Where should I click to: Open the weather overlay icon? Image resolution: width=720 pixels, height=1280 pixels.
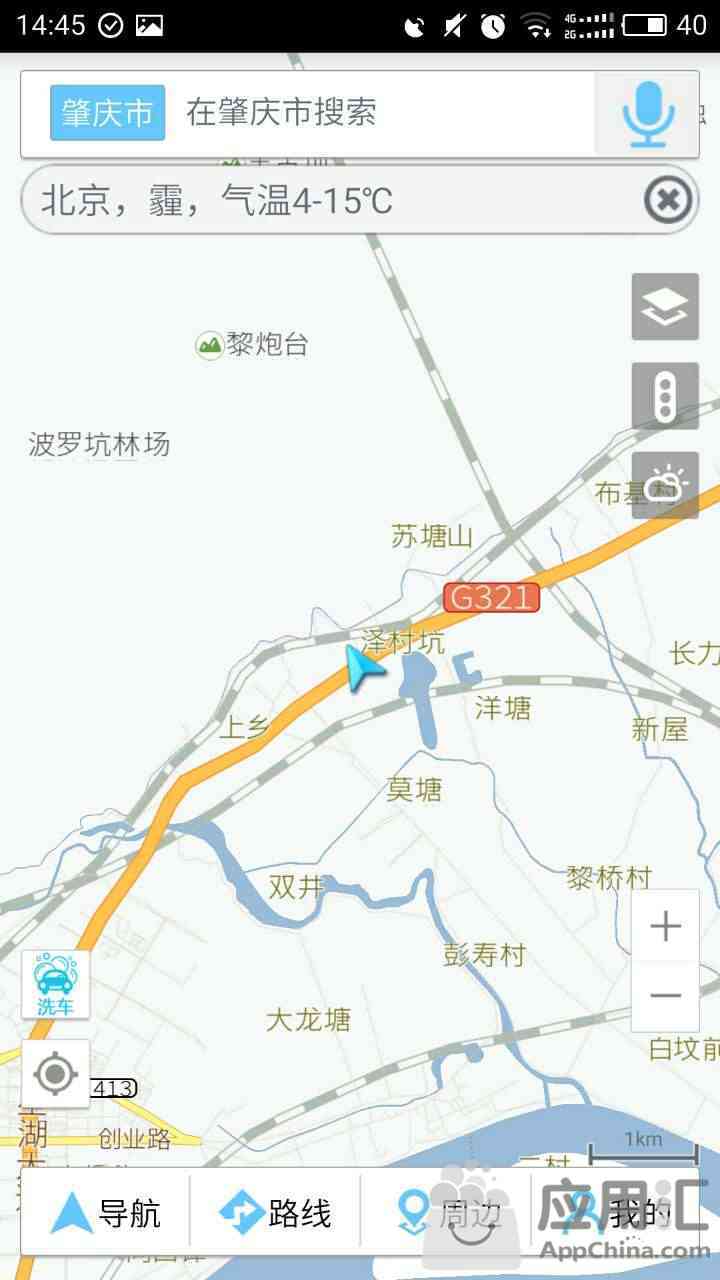point(665,485)
